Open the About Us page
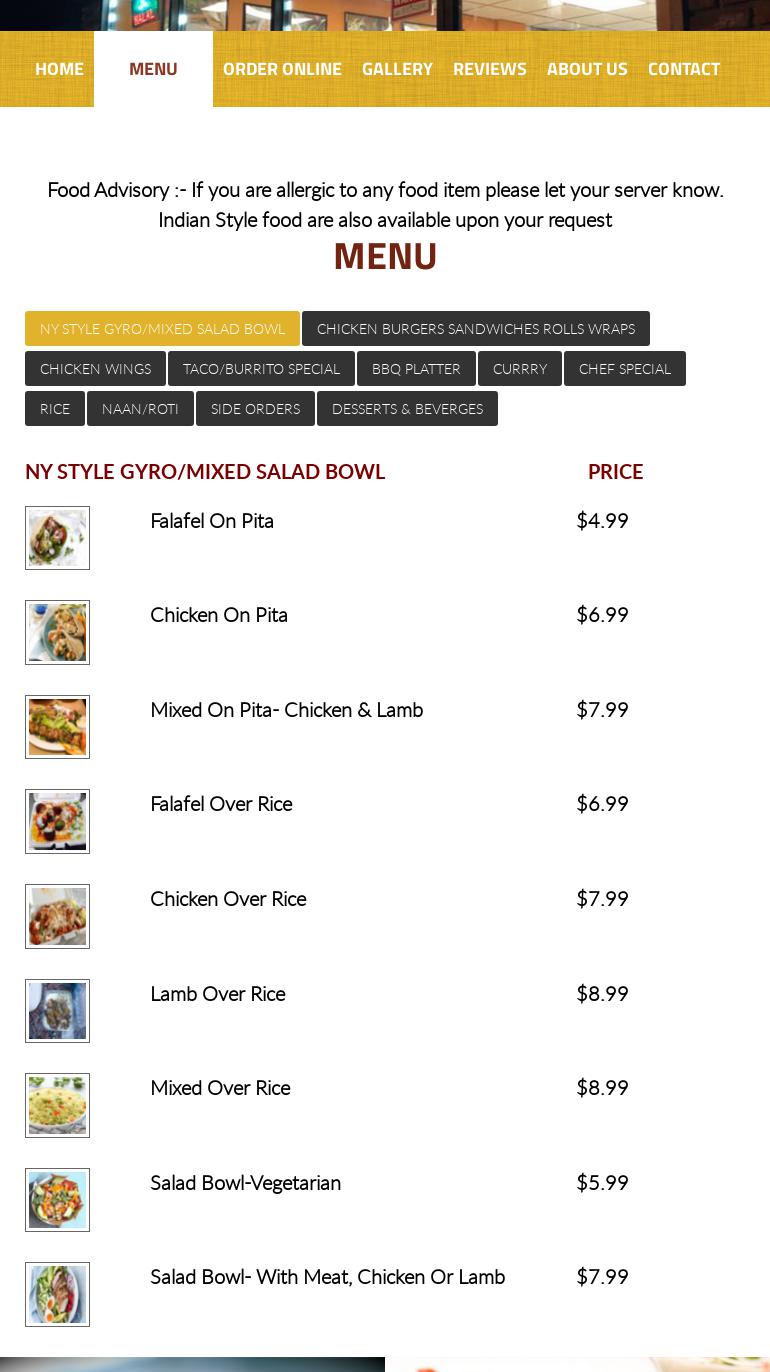770x1372 pixels. point(587,69)
